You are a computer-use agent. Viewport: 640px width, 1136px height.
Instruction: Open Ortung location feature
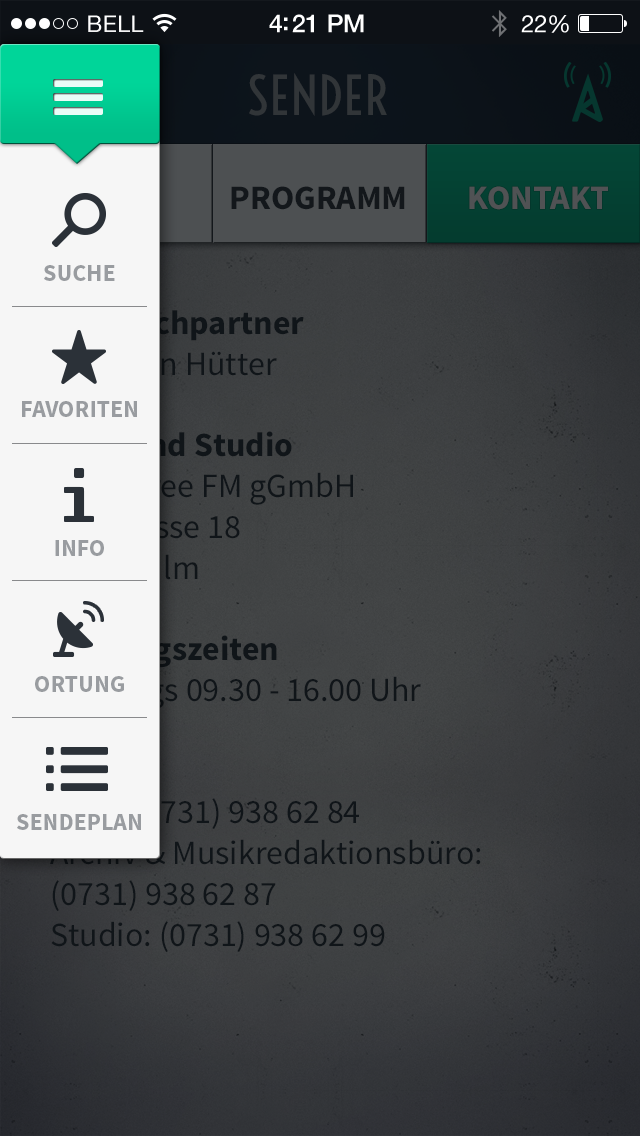point(79,648)
